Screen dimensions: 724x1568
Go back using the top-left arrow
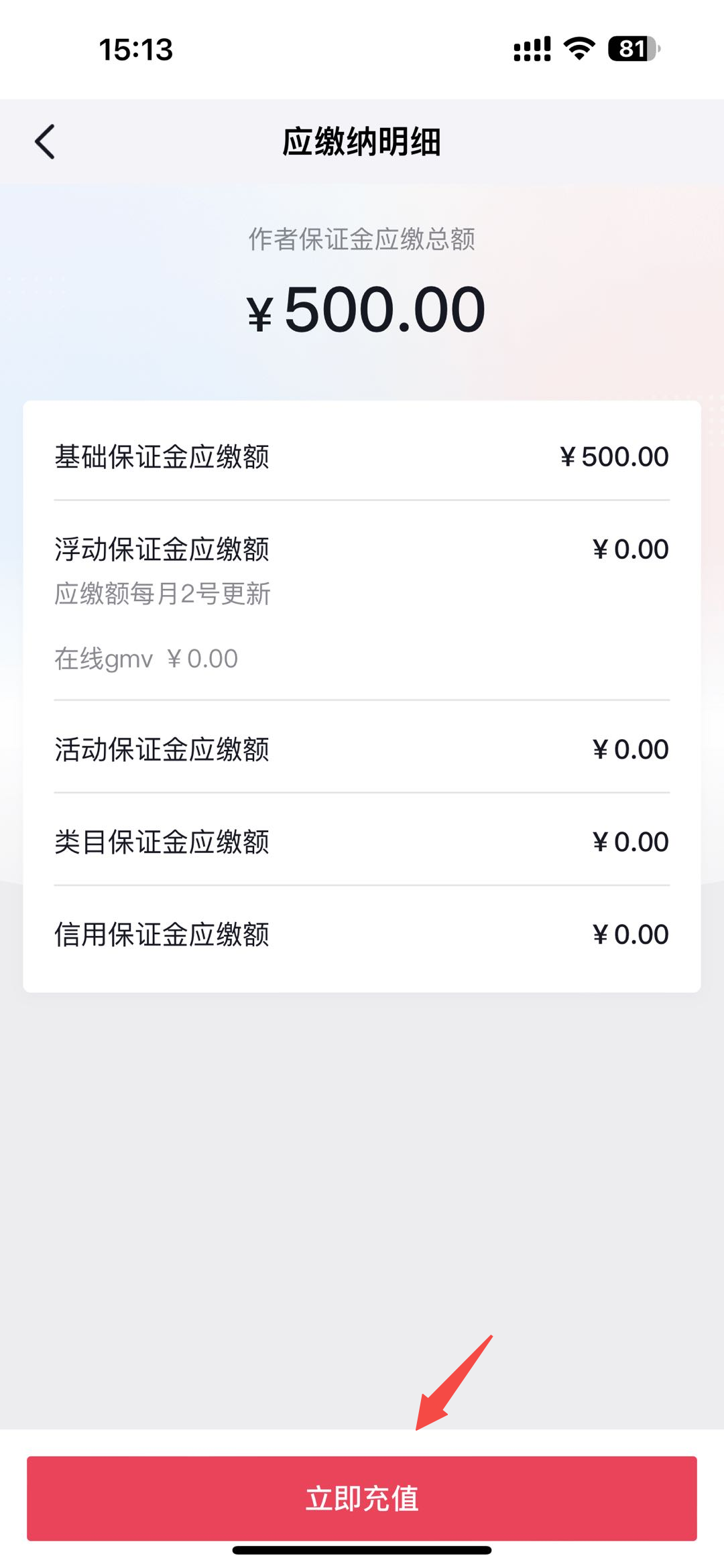(45, 141)
